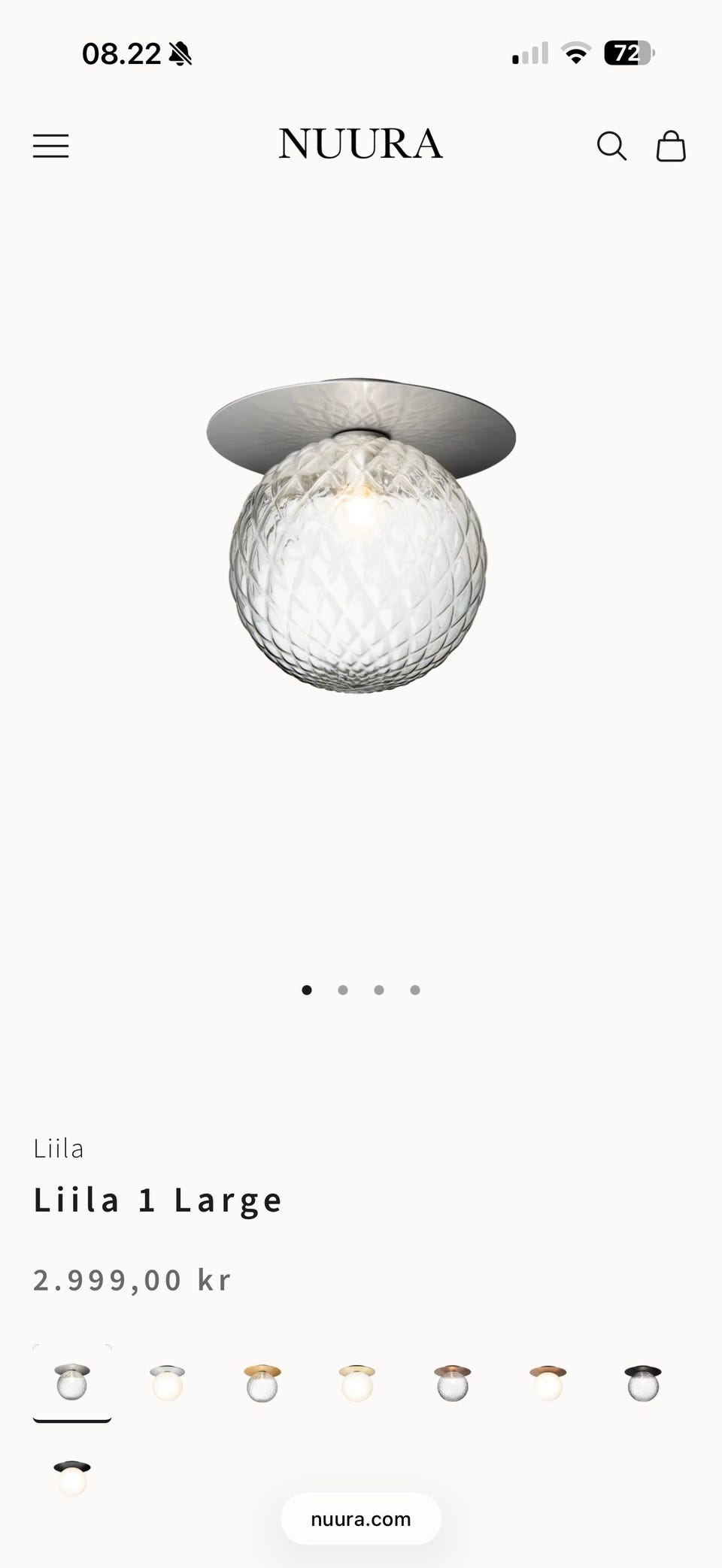Screen dimensions: 722x1568
Task: Jump to the second product image dot
Action: [x=343, y=990]
